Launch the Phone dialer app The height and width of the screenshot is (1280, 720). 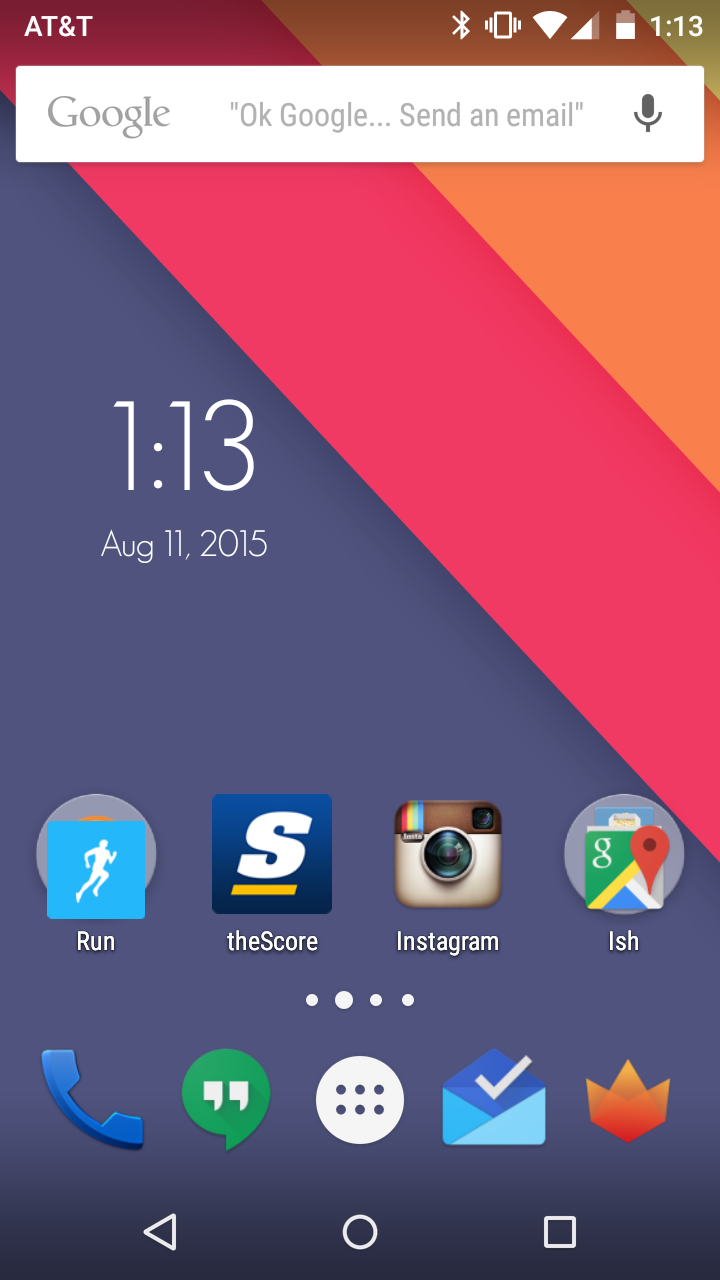92,1098
